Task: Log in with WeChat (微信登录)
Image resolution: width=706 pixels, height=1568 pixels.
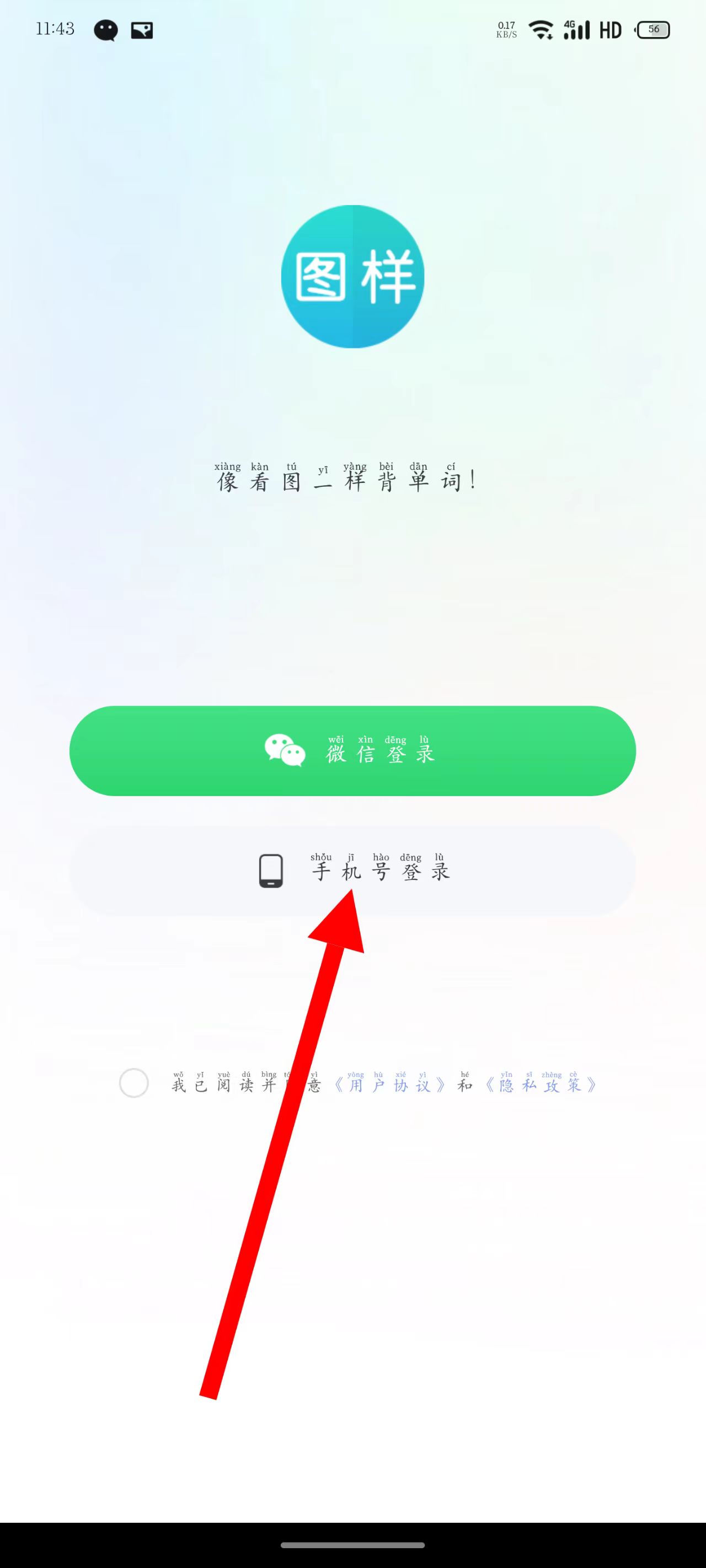Action: (x=352, y=750)
